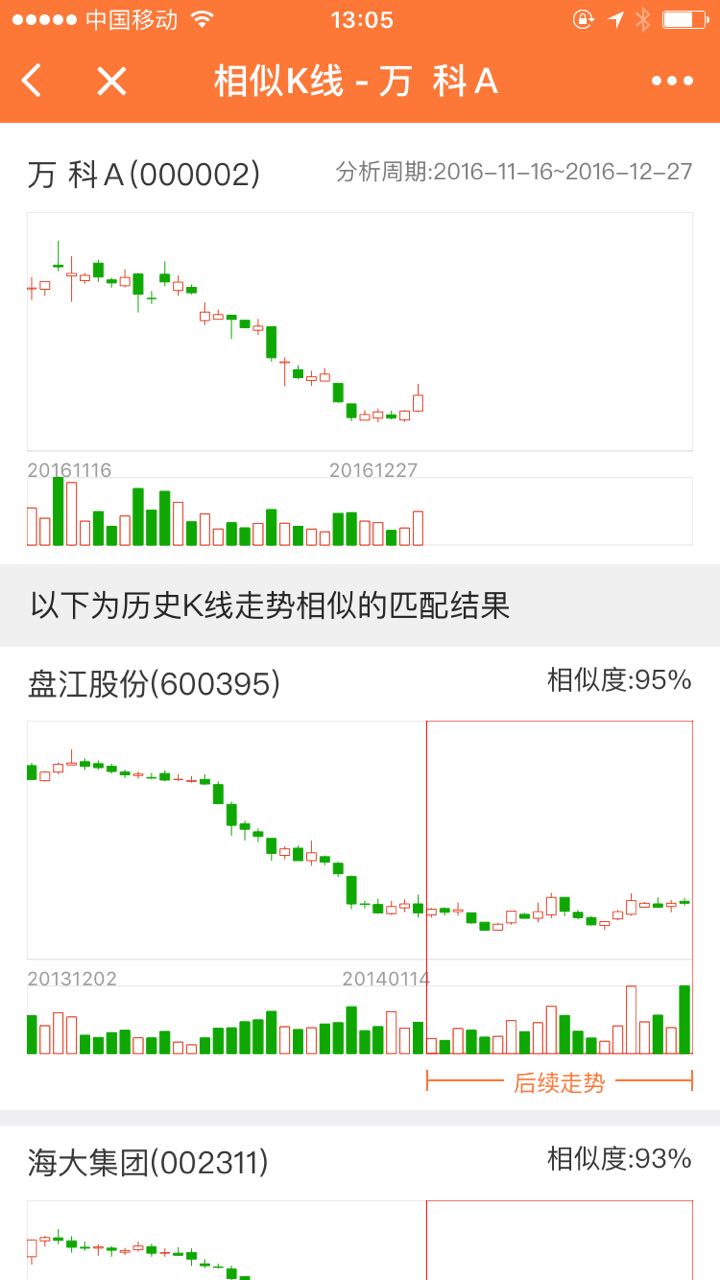
Task: Close the page with the X icon
Action: [x=111, y=80]
